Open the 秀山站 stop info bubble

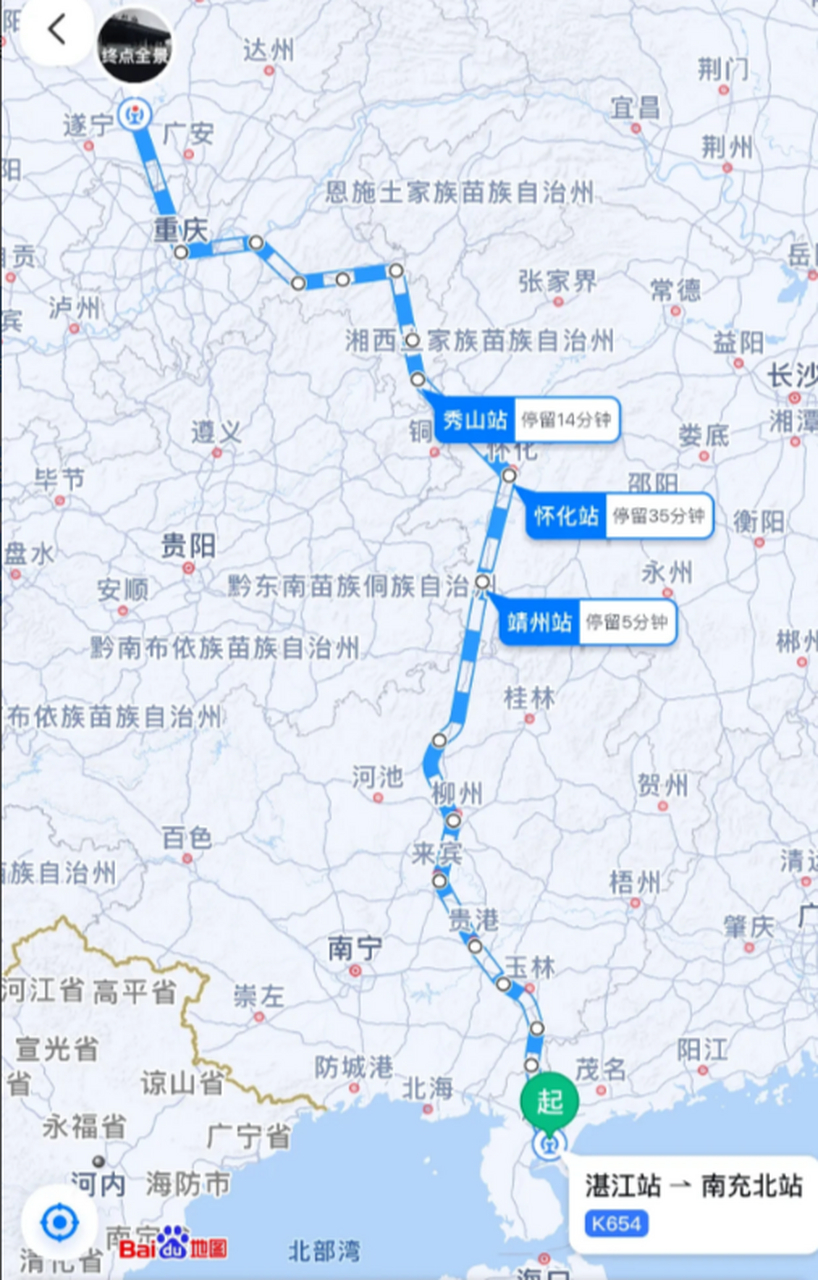coord(530,420)
